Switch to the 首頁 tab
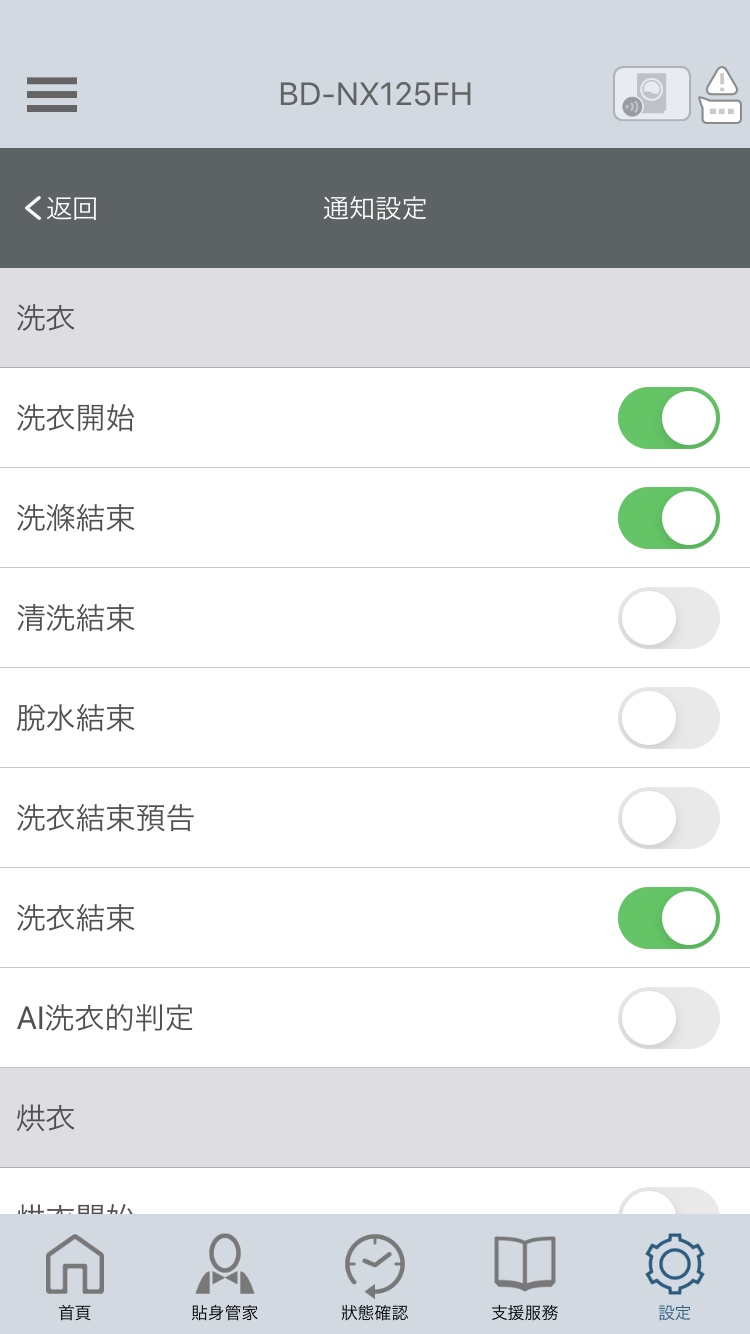 click(75, 1277)
